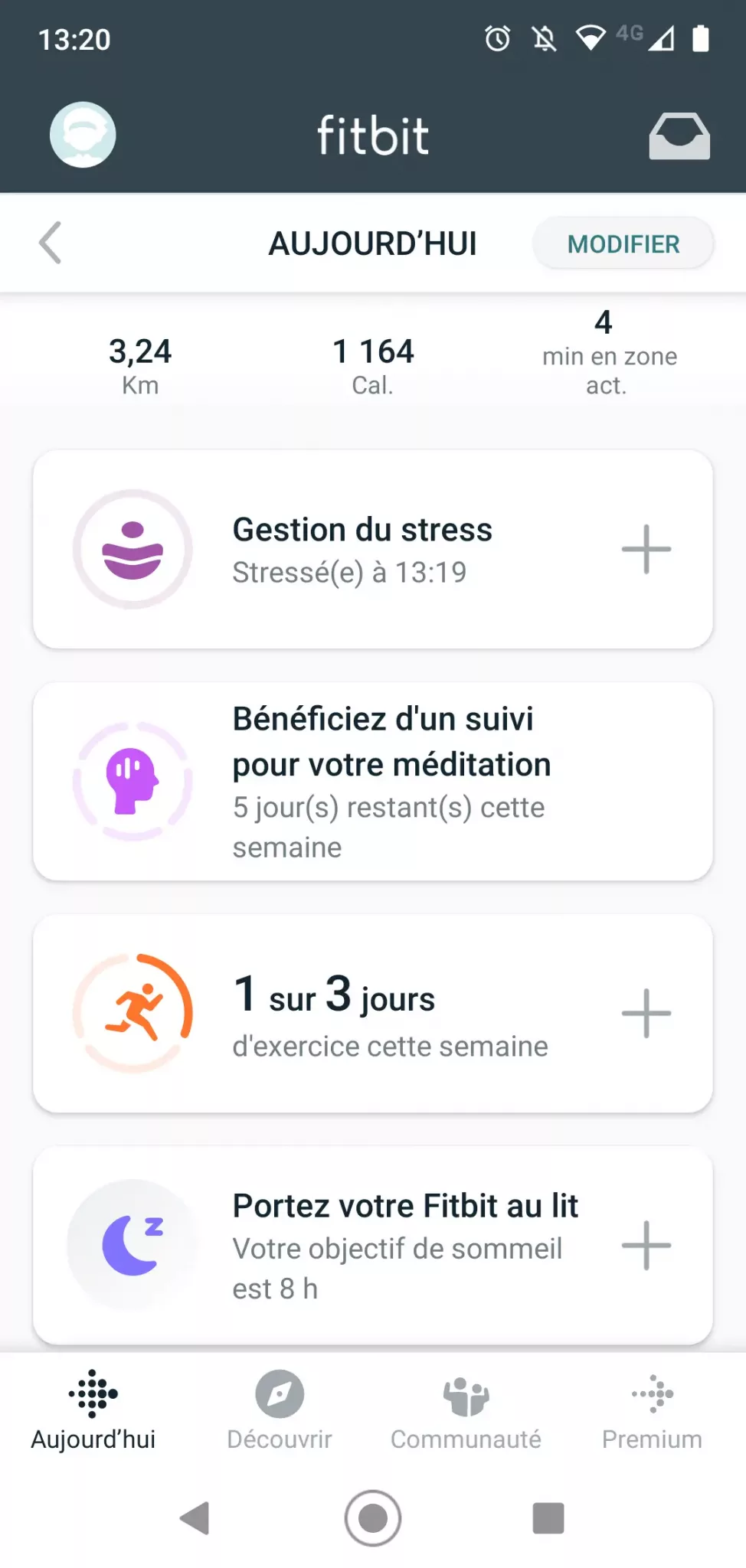Open the Gestion du stress card

(373, 550)
